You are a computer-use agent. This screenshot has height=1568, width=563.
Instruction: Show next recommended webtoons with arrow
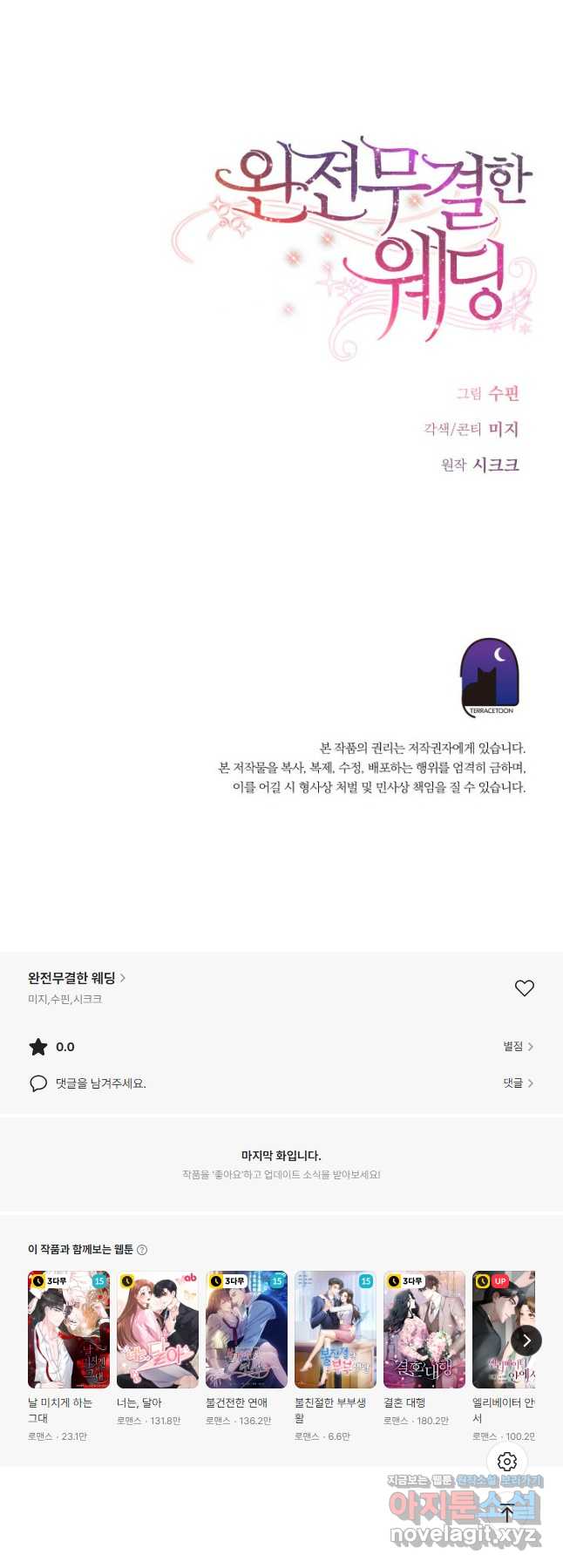(526, 1341)
